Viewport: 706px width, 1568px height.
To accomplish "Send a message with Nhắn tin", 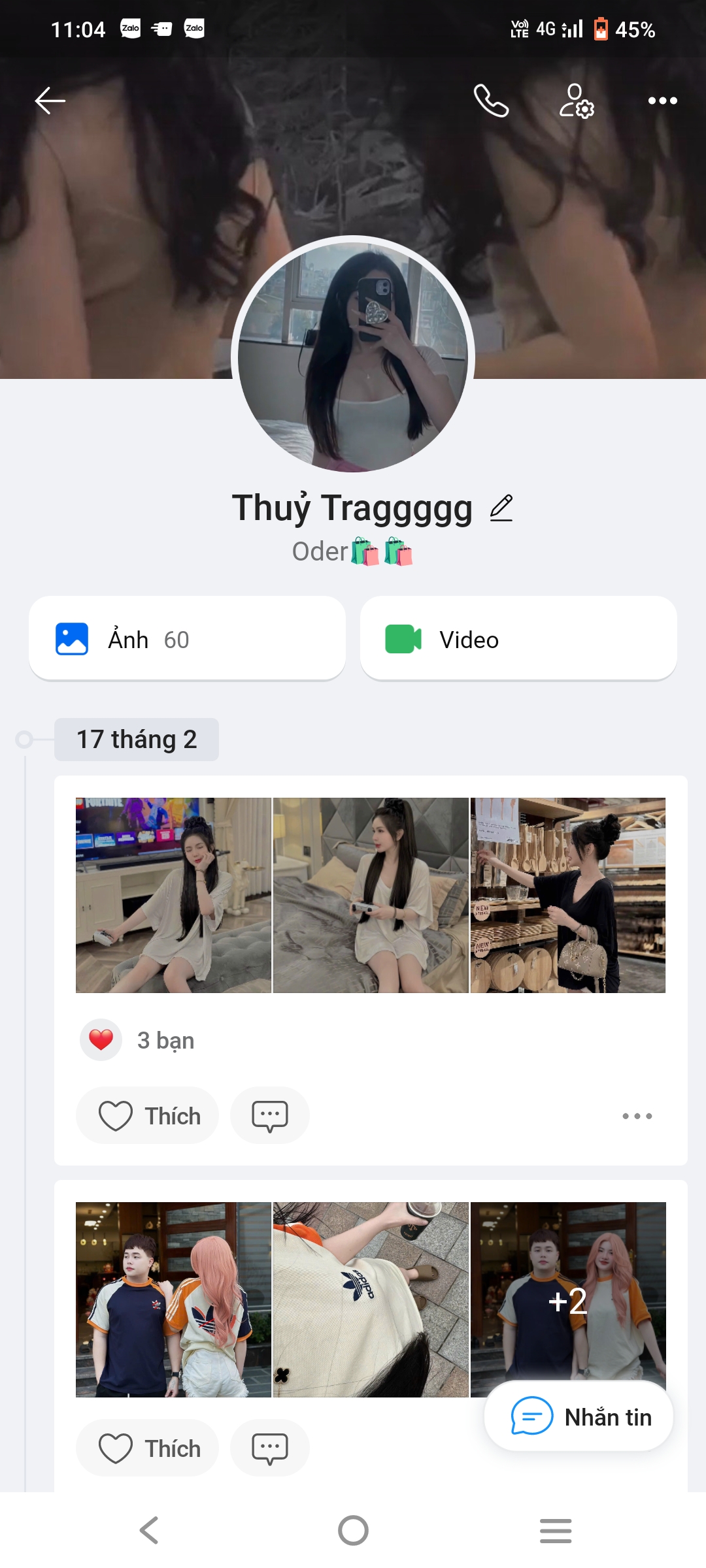I will (x=579, y=1417).
